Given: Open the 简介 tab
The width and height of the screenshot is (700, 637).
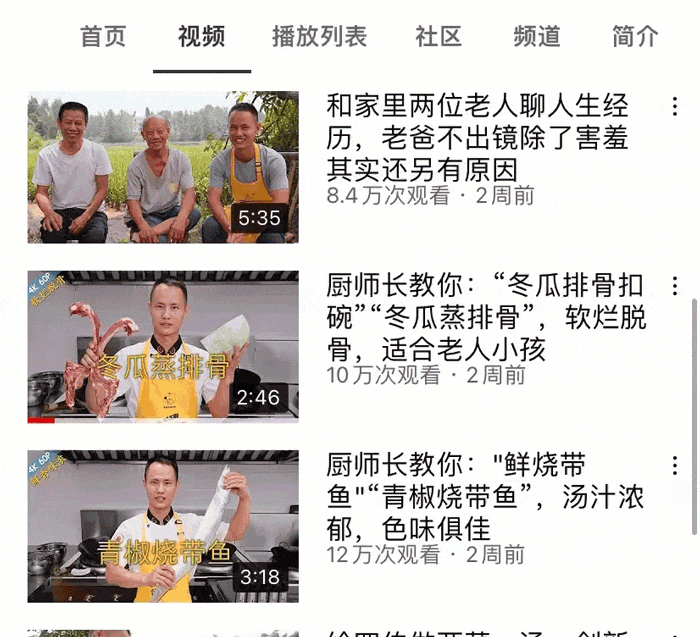Looking at the screenshot, I should [635, 37].
